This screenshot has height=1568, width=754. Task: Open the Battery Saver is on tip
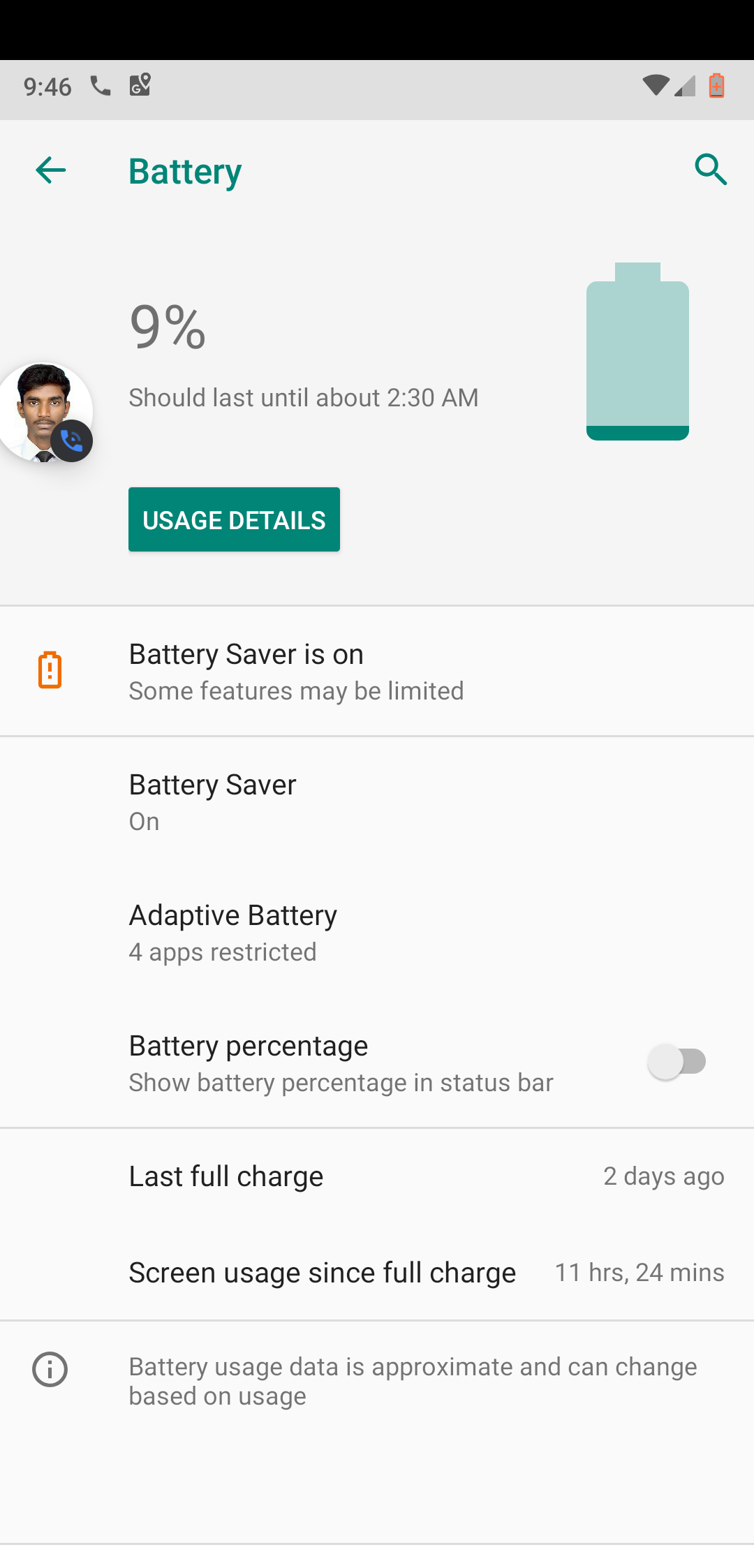coord(377,671)
